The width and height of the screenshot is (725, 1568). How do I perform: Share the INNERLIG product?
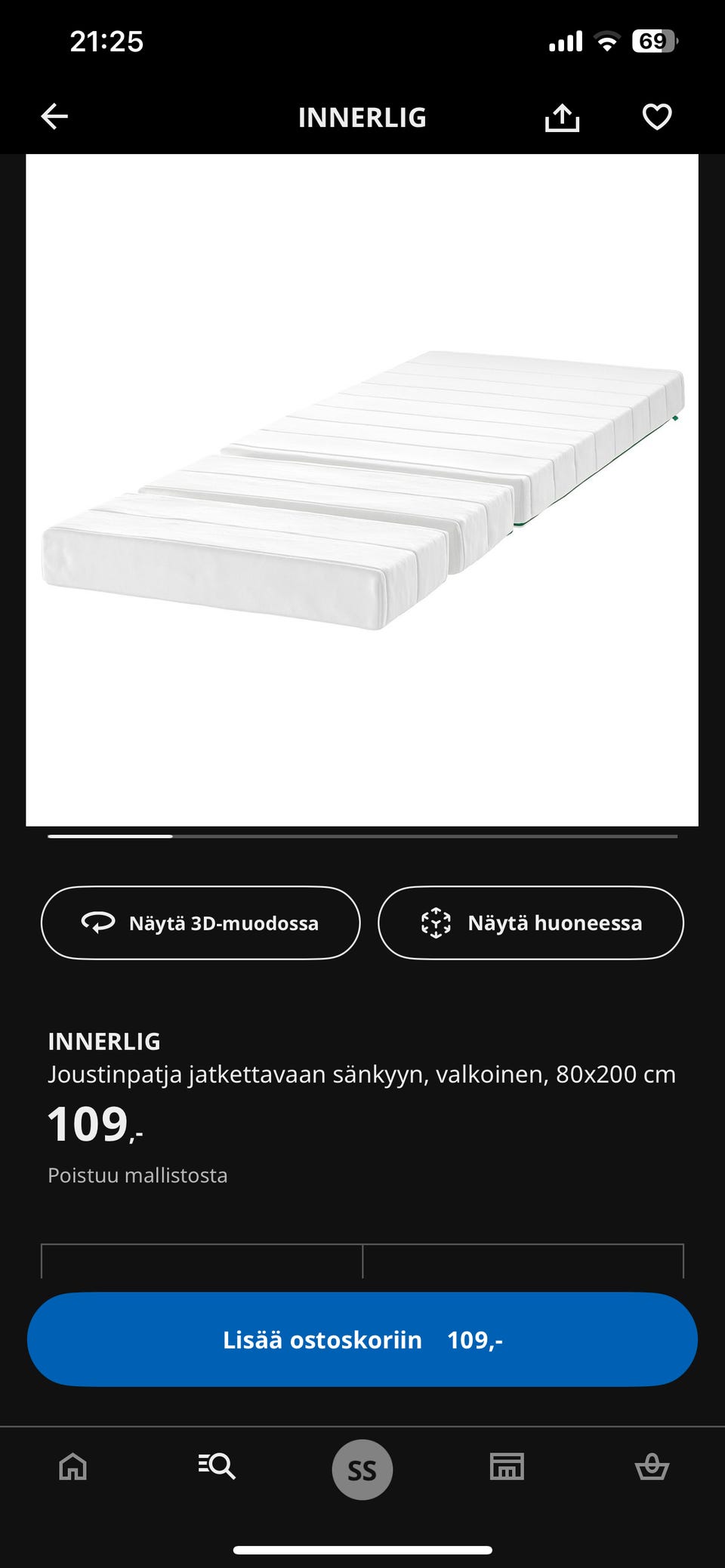[x=563, y=117]
